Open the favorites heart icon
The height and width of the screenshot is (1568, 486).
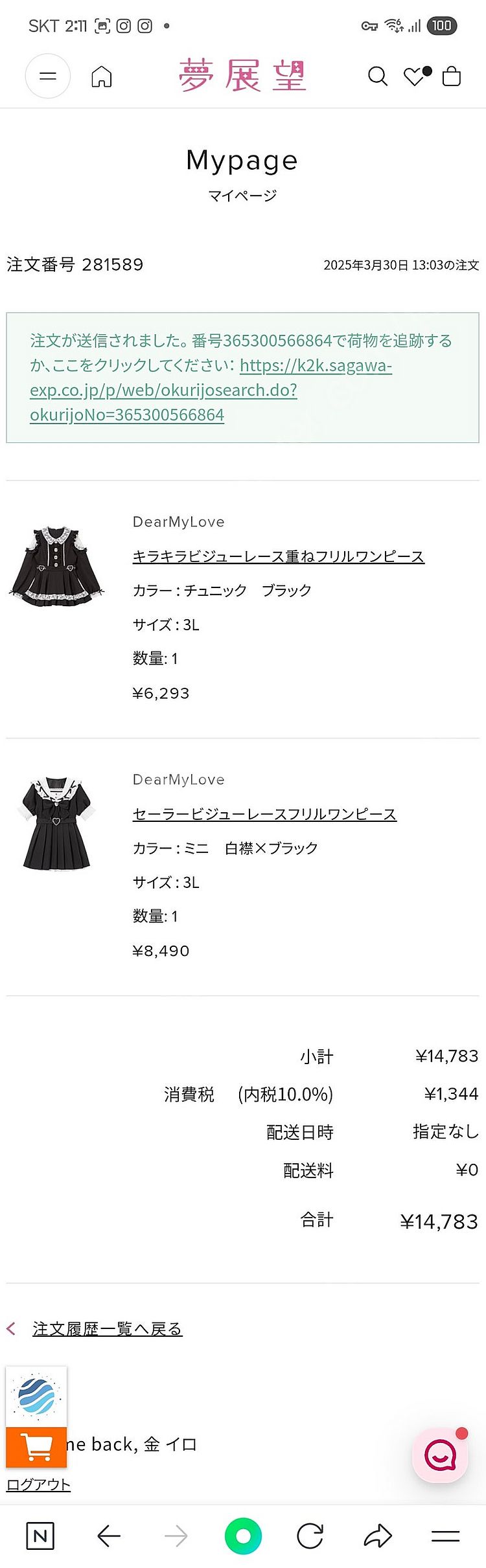[414, 76]
